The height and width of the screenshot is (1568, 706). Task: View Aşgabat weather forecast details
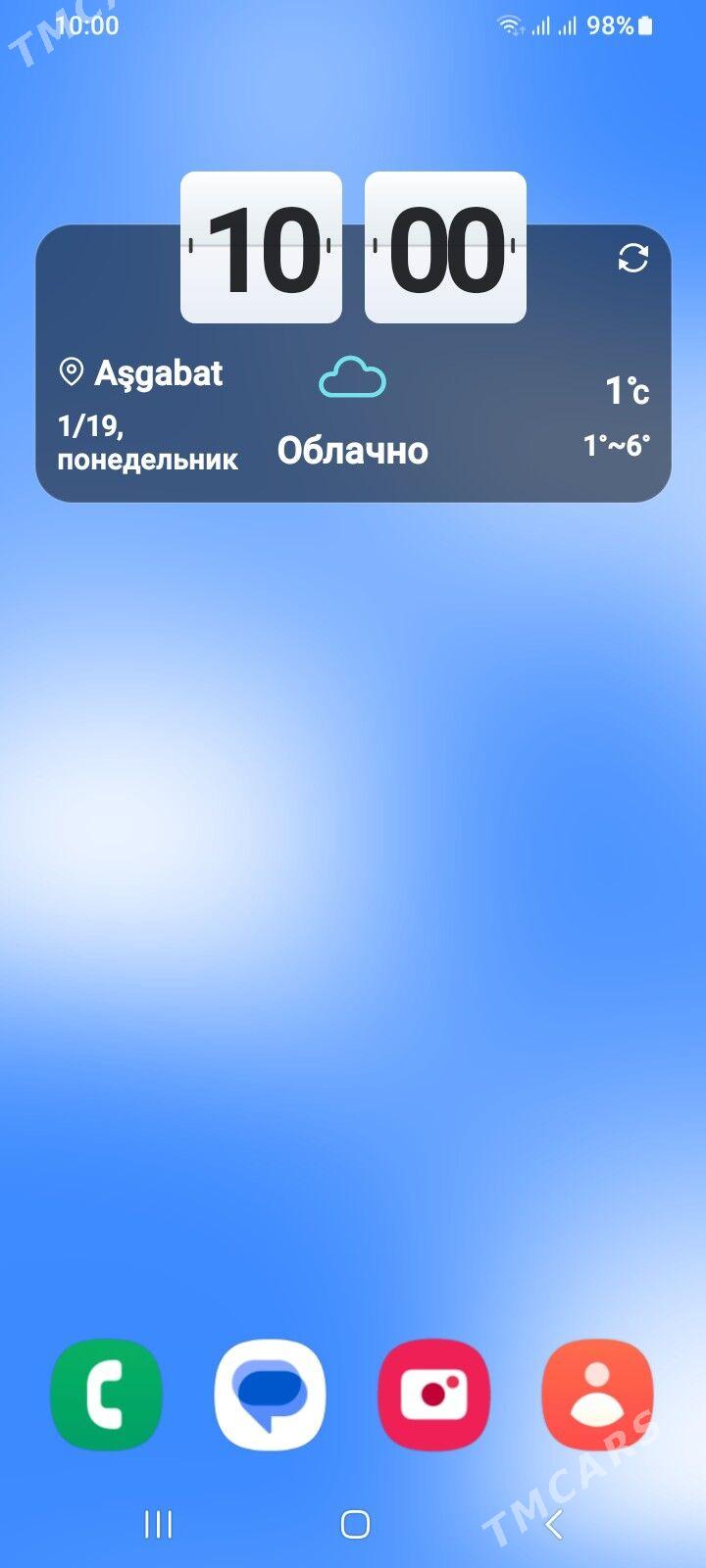[x=353, y=412]
